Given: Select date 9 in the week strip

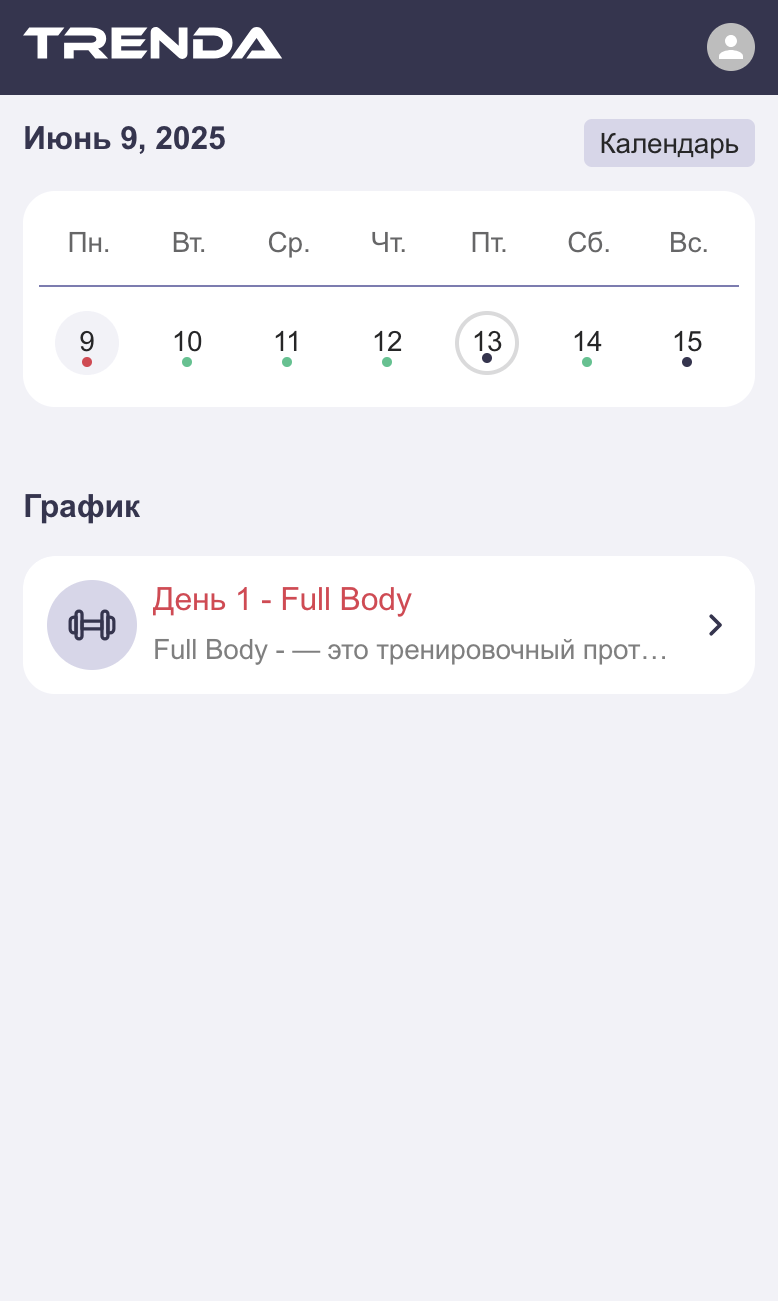Looking at the screenshot, I should 87,343.
